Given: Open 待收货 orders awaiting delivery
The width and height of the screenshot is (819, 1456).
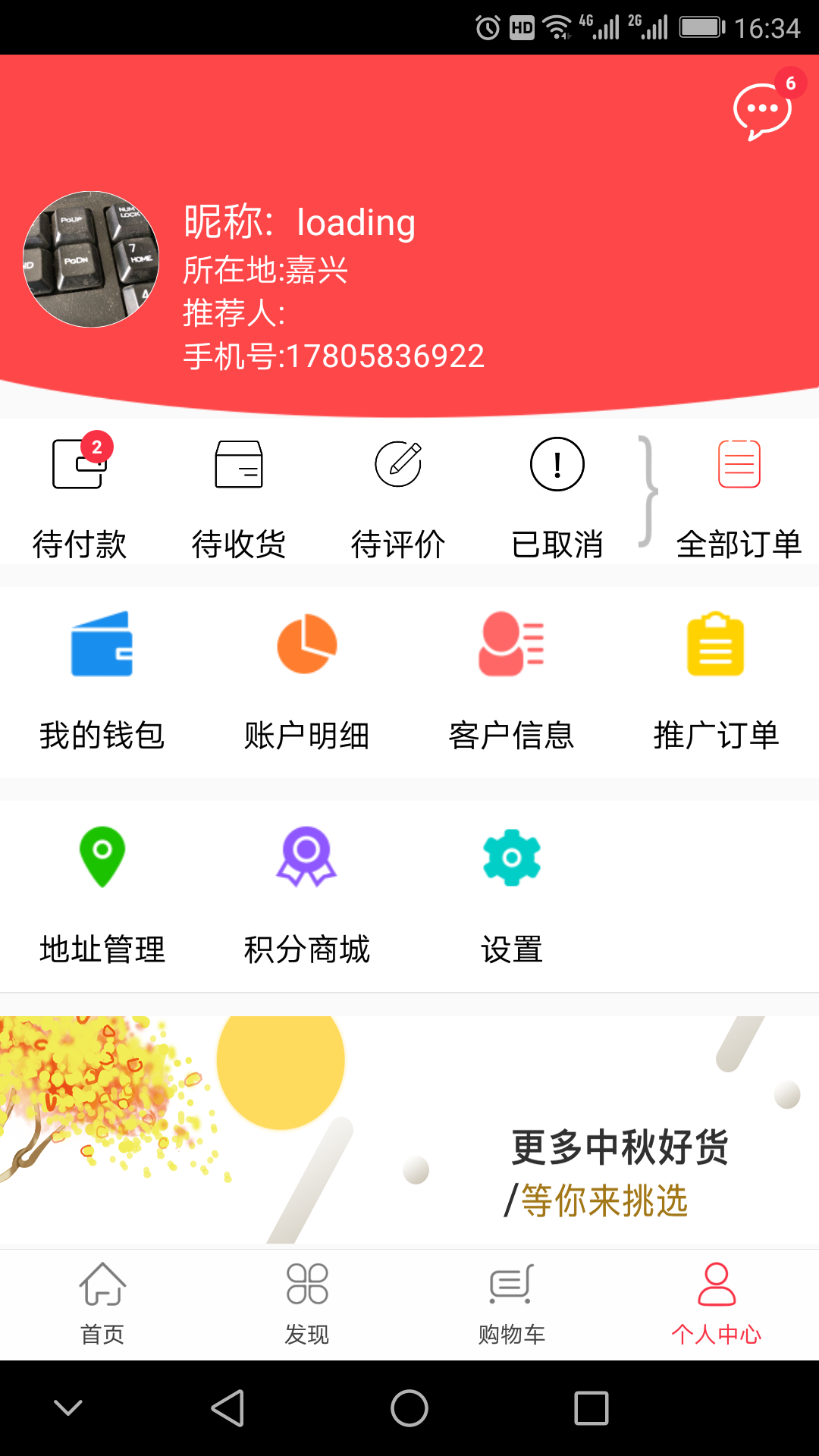Looking at the screenshot, I should 239,495.
